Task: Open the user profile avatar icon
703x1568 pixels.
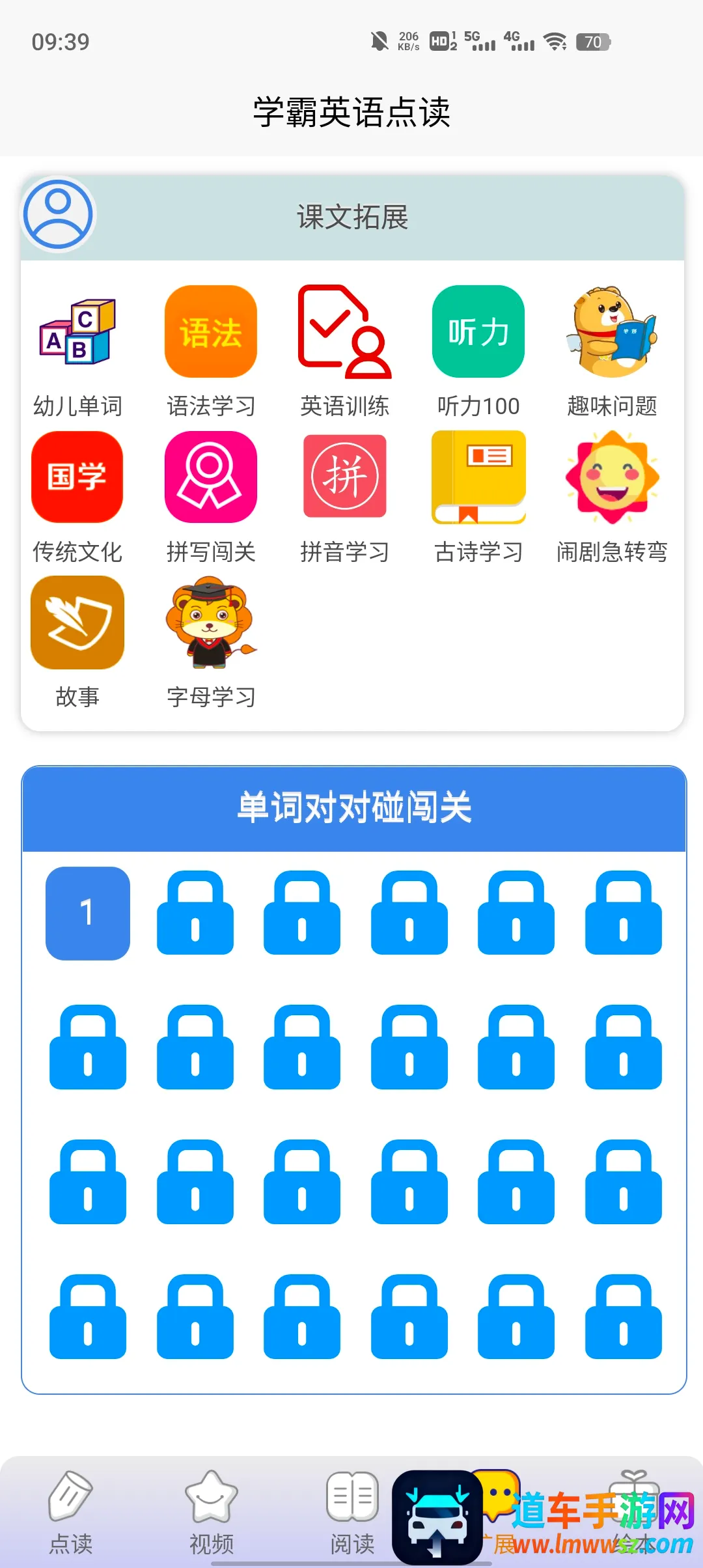Action: point(58,214)
